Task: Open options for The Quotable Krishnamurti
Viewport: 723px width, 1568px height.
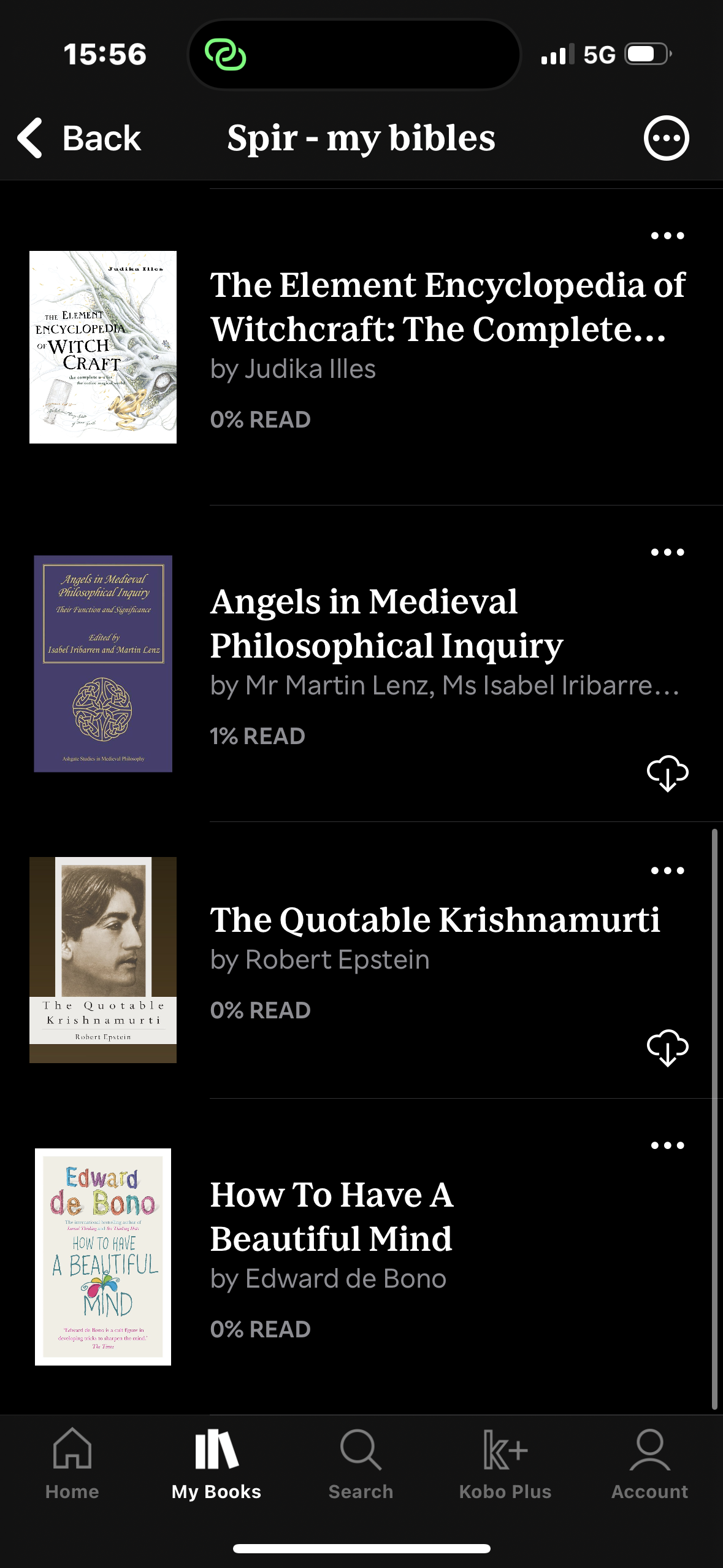Action: click(667, 870)
